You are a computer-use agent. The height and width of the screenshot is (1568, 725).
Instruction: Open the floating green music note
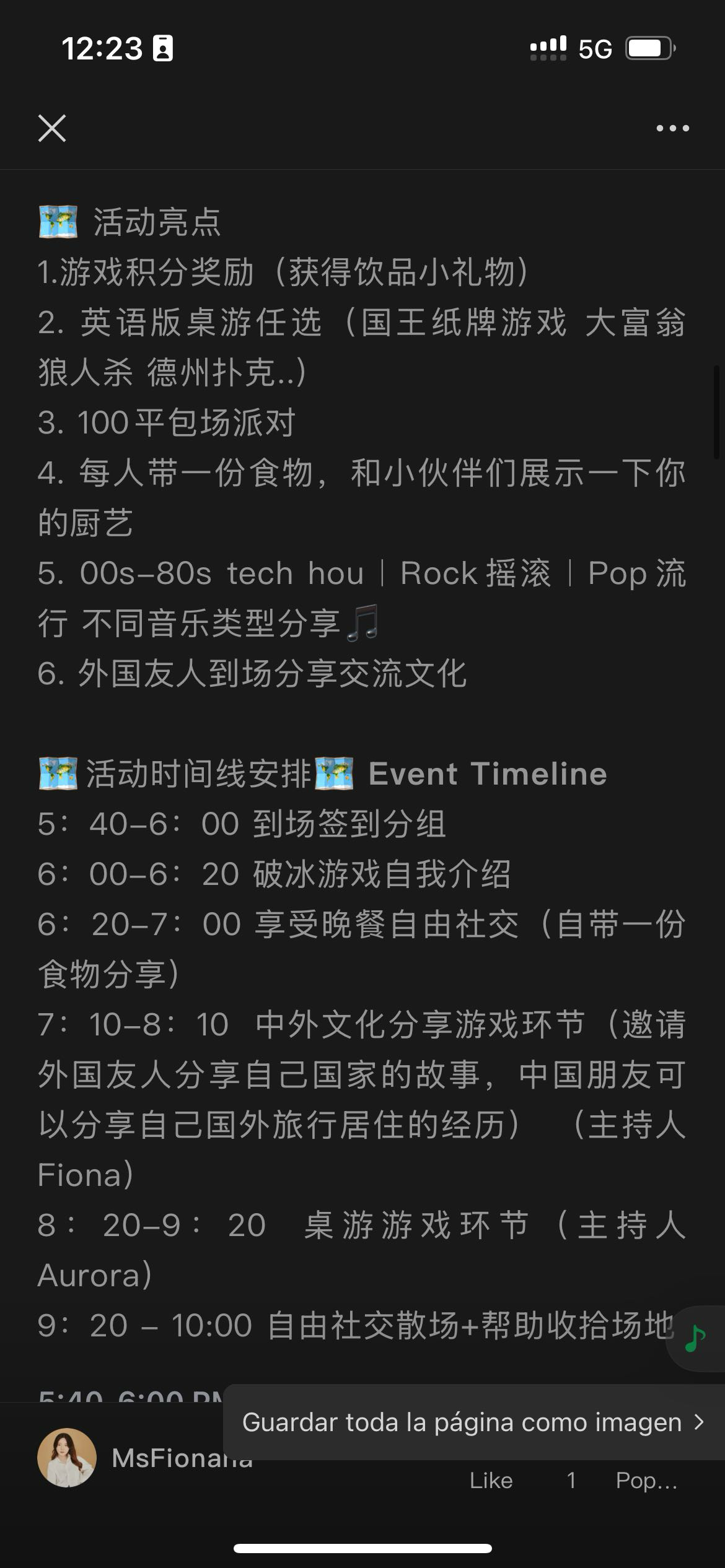click(x=696, y=1339)
